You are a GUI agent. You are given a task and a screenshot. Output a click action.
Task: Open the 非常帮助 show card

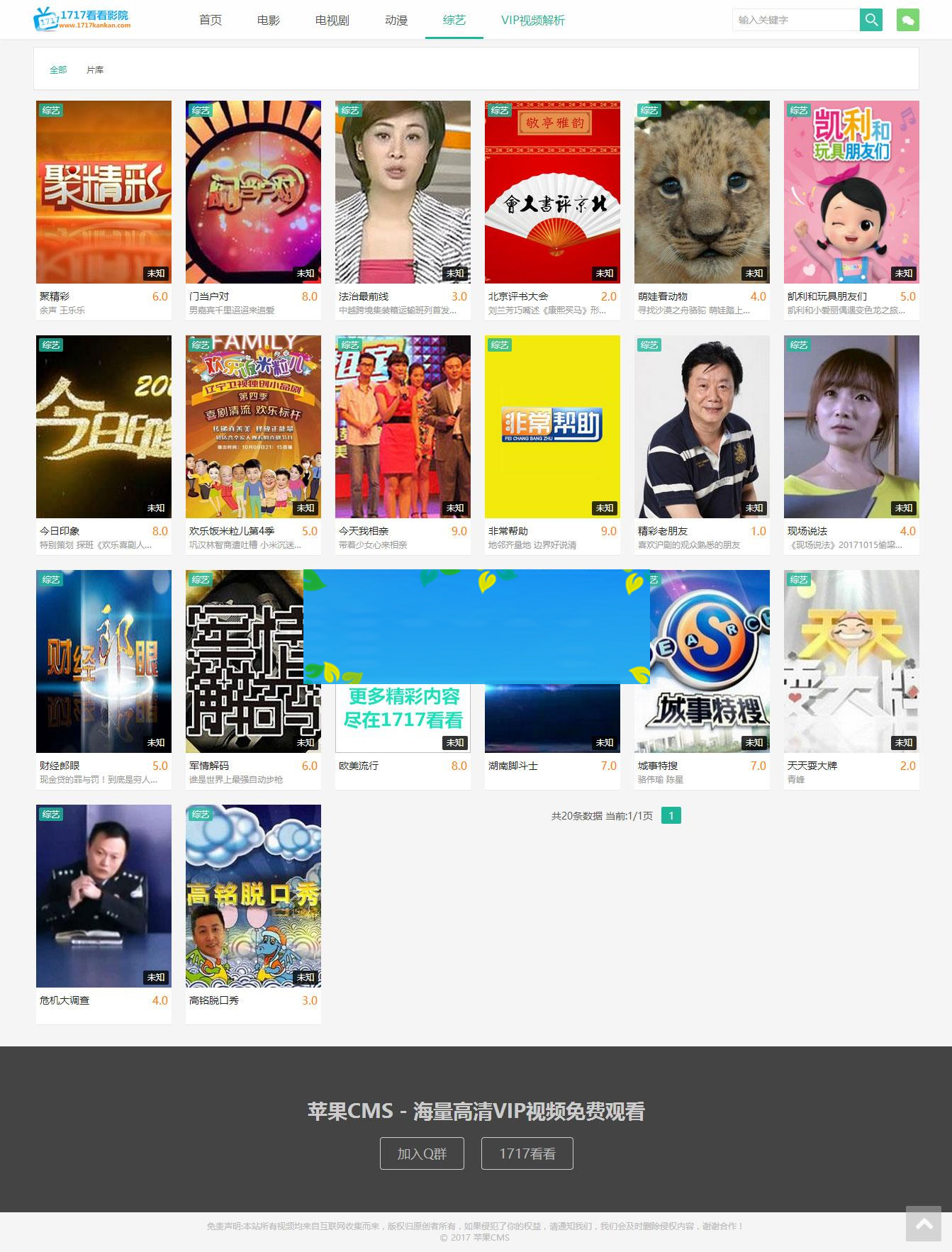point(552,427)
